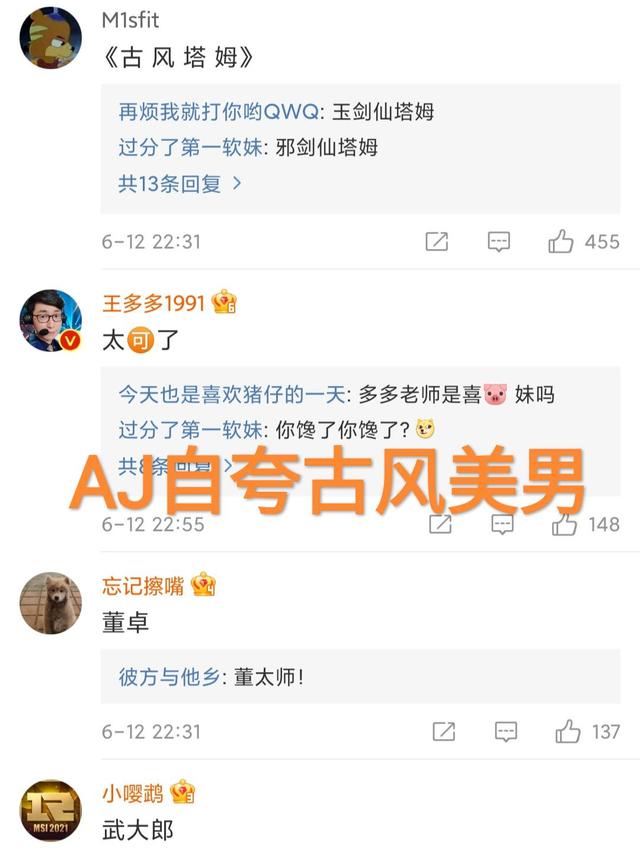Screen dimensions: 640x848
Task: Open 忘记擦嘴's dog avatar
Action: (50, 603)
